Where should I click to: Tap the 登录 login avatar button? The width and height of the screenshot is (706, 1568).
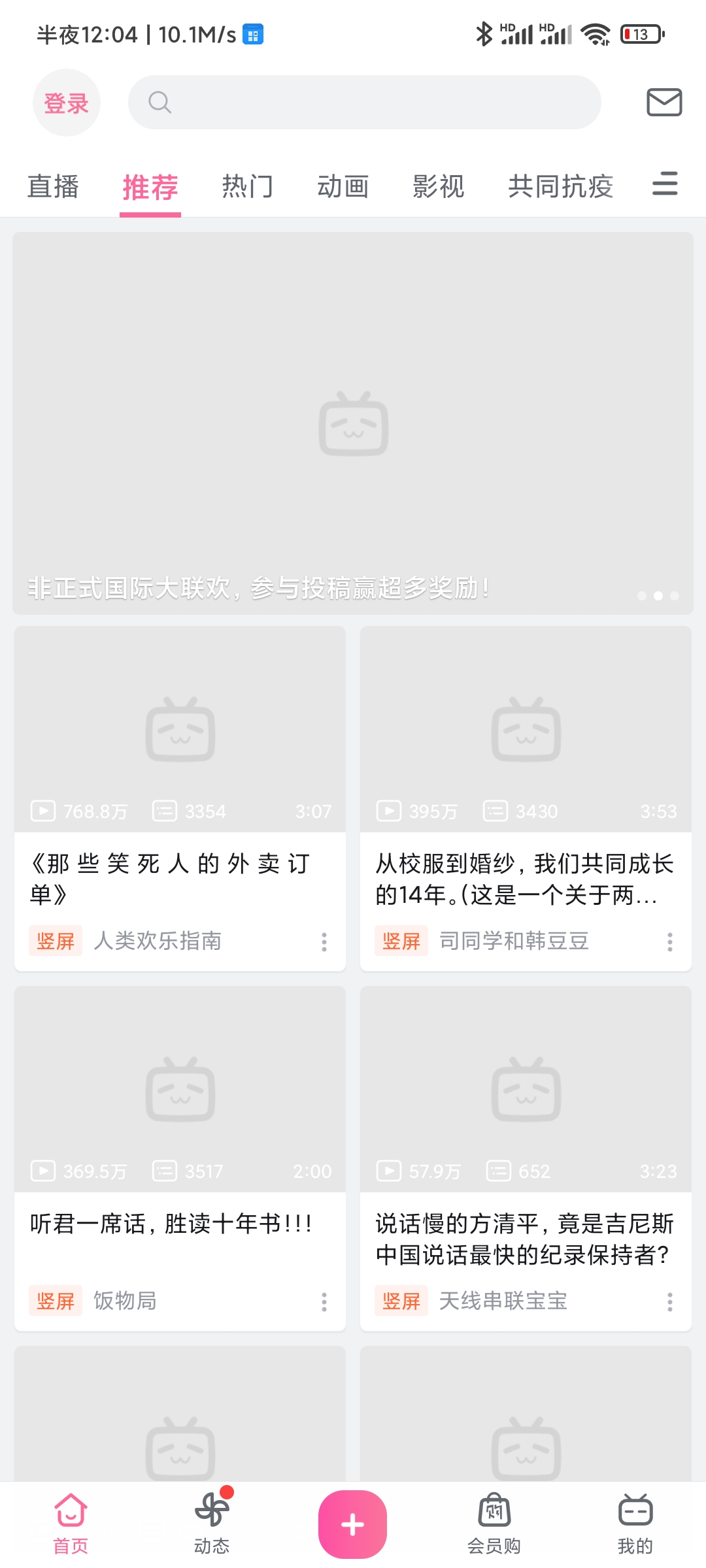[x=67, y=103]
